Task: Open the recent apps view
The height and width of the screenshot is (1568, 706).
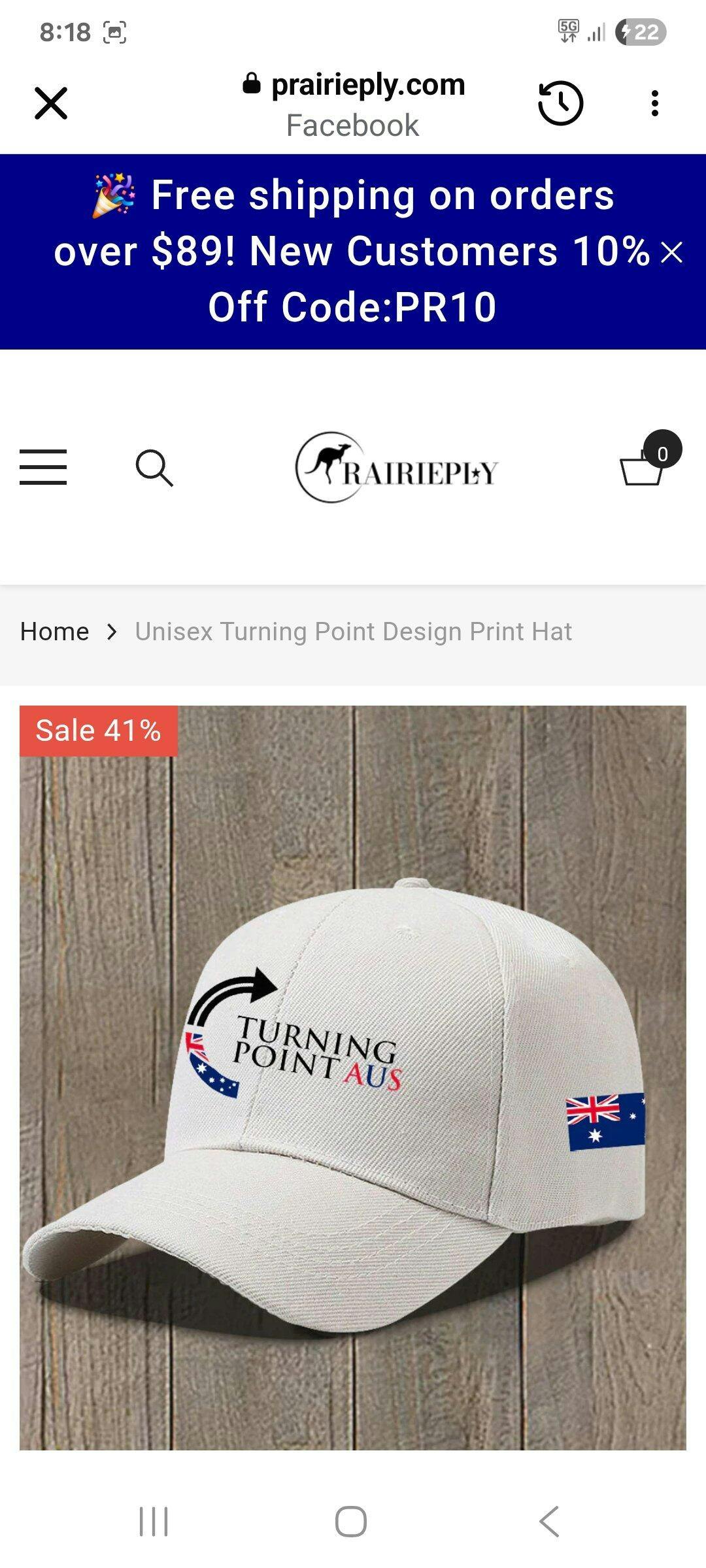Action: [x=154, y=1522]
